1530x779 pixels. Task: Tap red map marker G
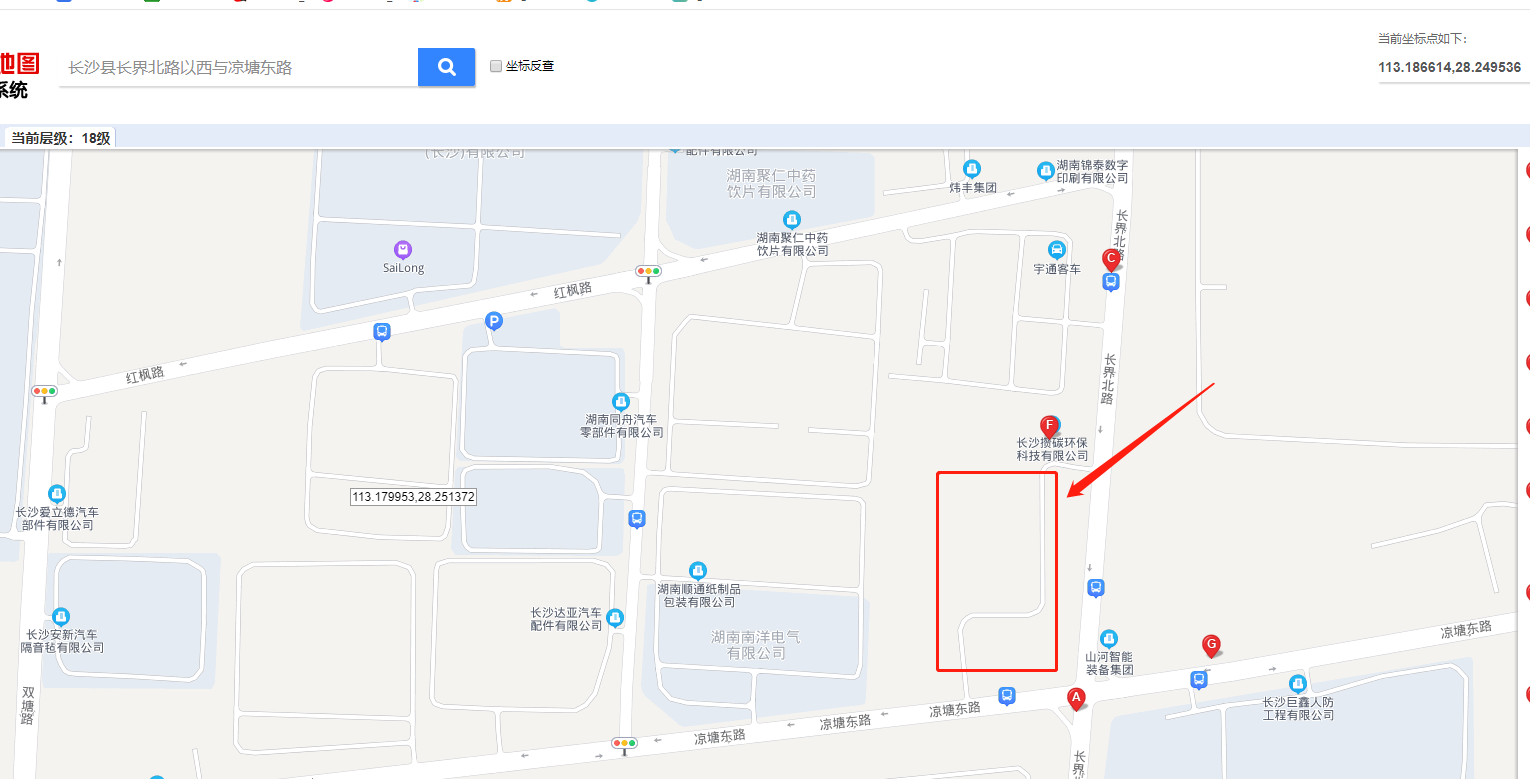[x=1211, y=645]
